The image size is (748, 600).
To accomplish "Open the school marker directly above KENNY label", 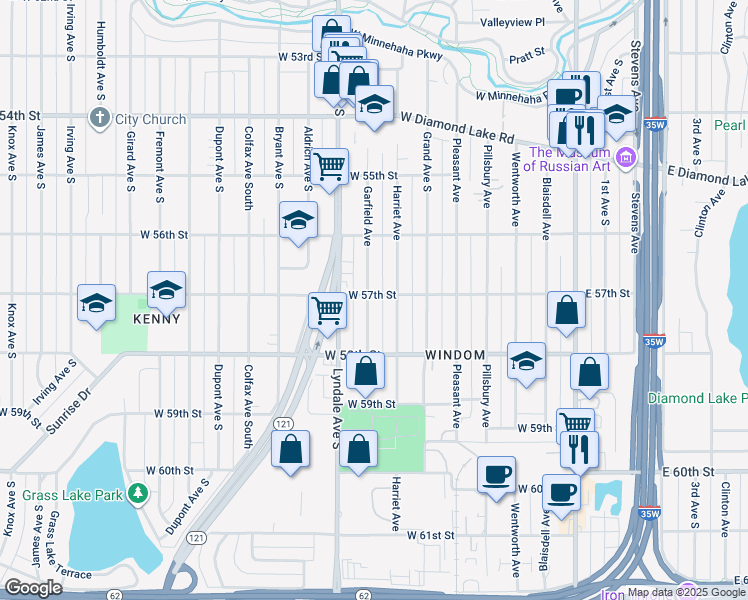I will pos(167,290).
